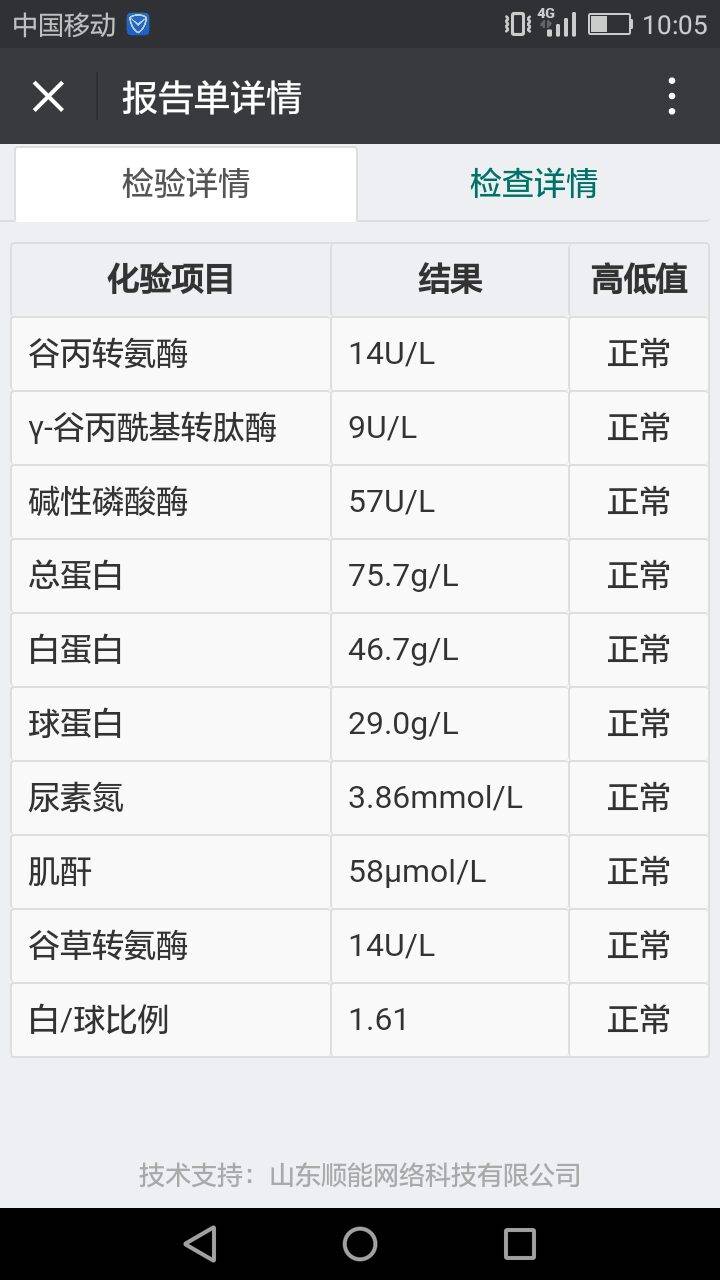Open the three-dot overflow menu
This screenshot has height=1280, width=720.
(672, 97)
